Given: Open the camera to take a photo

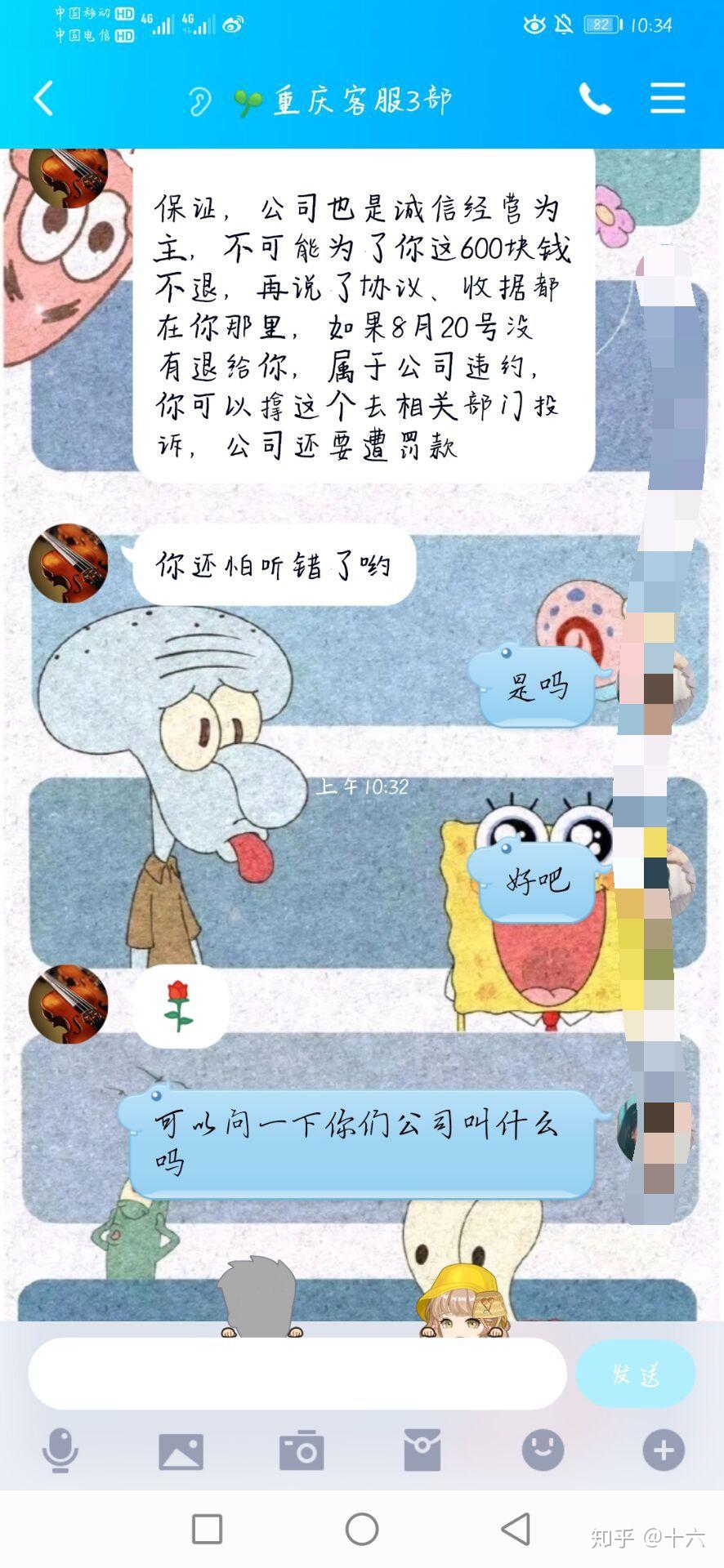Looking at the screenshot, I should point(302,1450).
